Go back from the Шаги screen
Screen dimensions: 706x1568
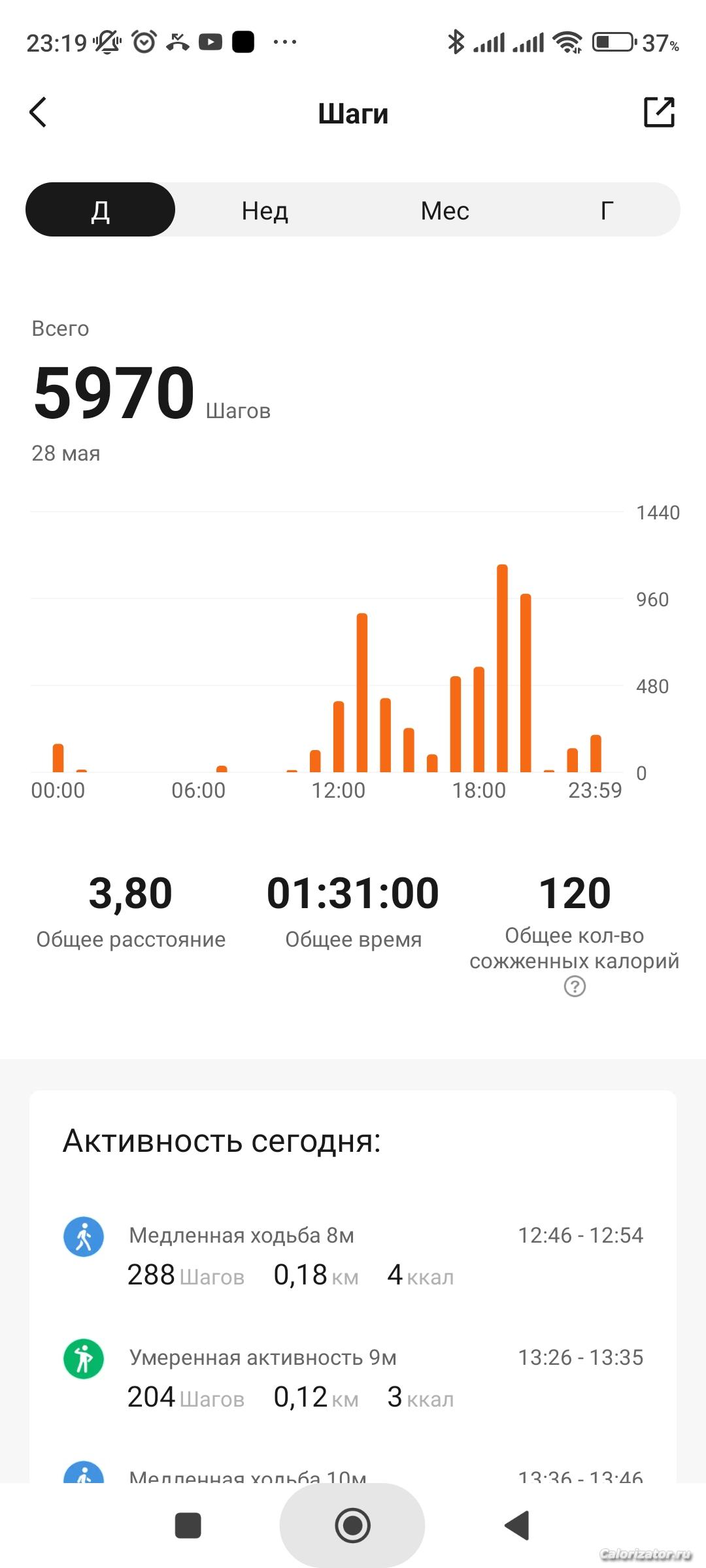(x=39, y=112)
